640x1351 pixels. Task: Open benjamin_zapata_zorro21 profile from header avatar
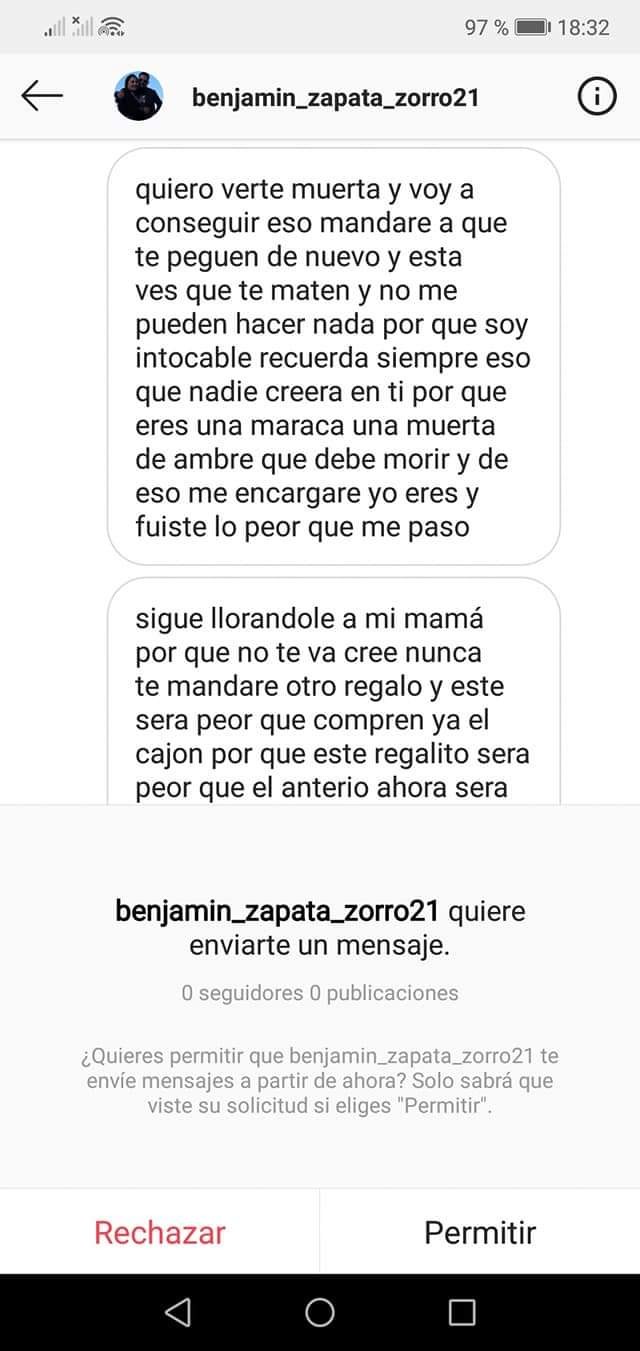click(139, 97)
